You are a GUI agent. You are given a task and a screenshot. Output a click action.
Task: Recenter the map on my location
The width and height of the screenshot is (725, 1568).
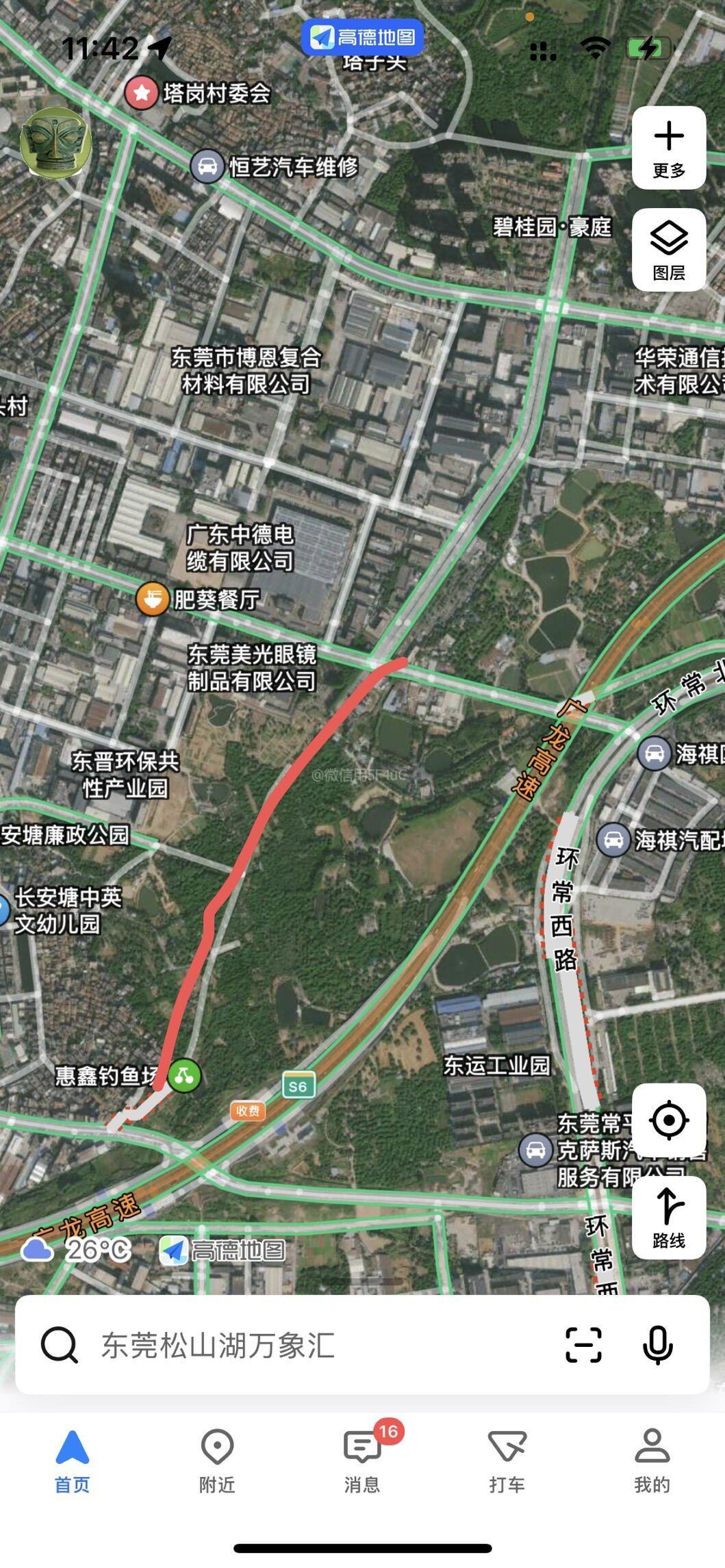[x=669, y=1120]
